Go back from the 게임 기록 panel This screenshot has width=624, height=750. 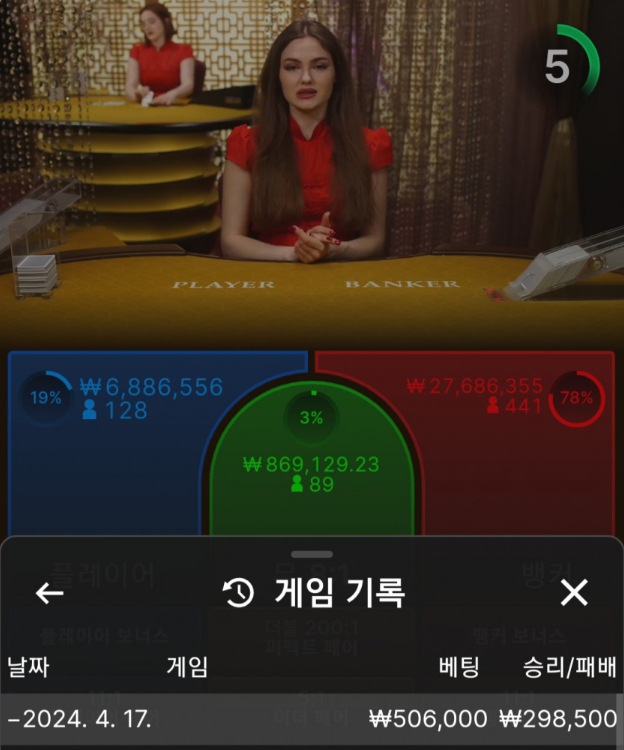coord(49,593)
